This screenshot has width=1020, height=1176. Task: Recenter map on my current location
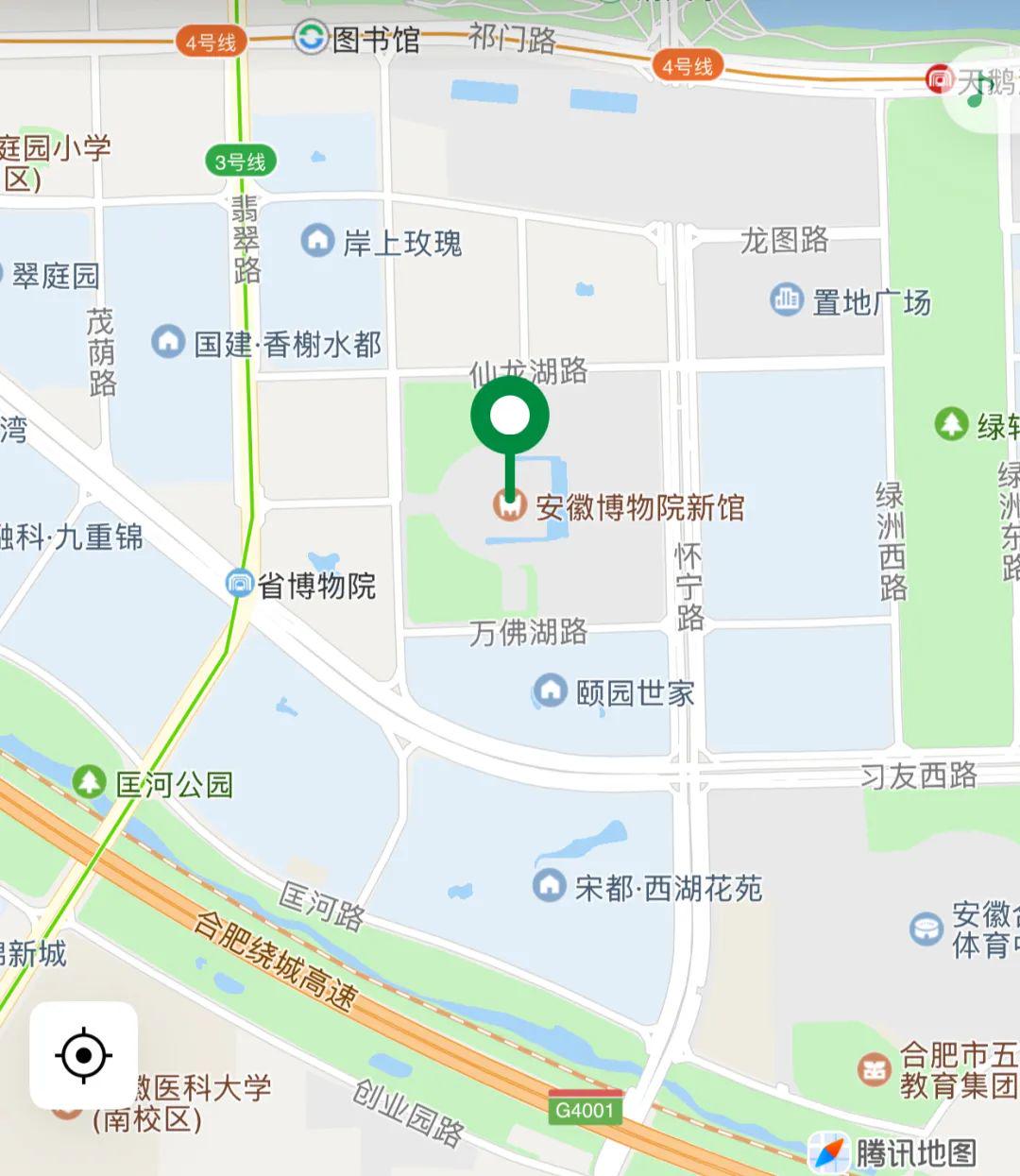83,1054
